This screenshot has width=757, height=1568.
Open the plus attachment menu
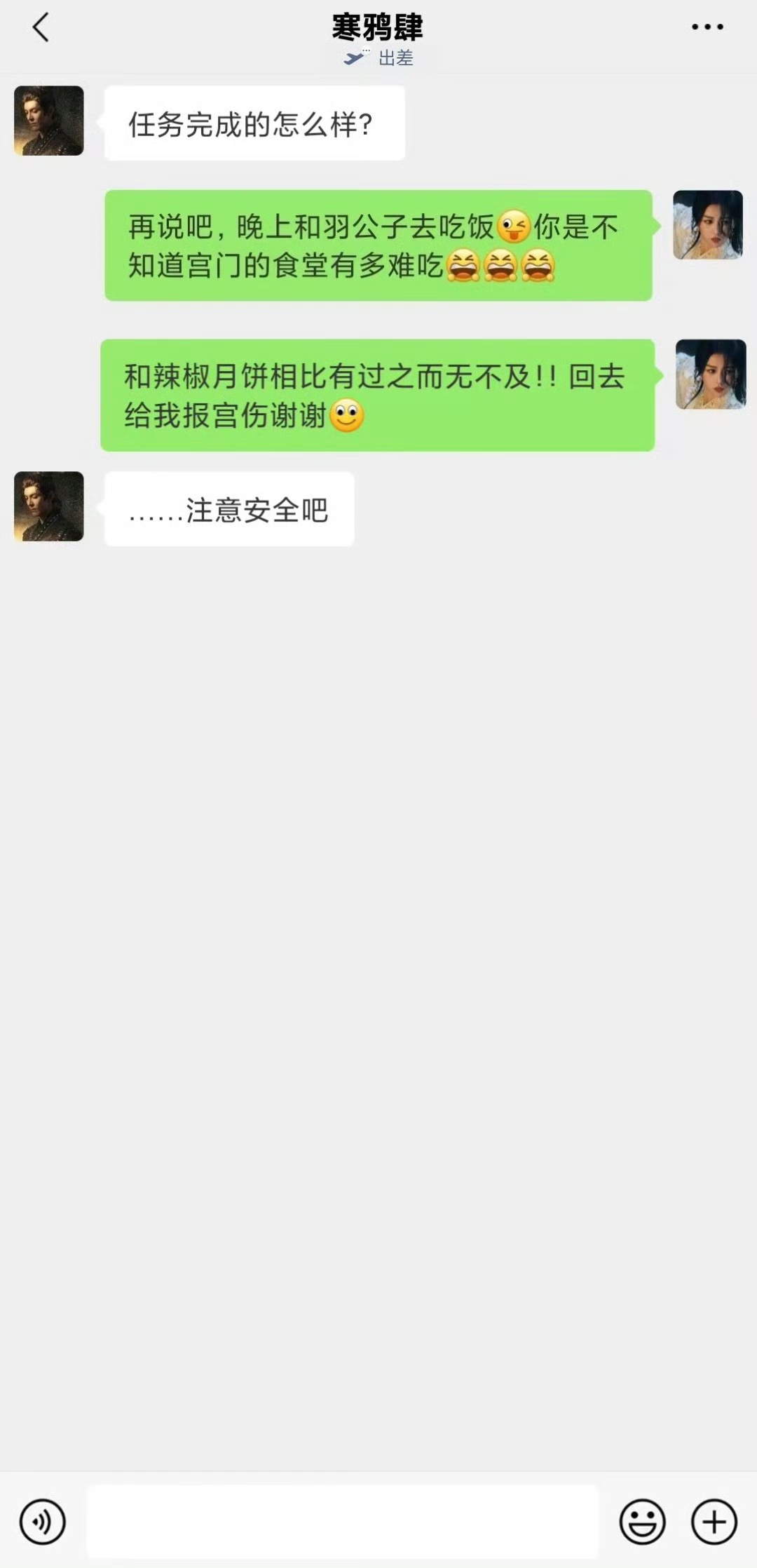(714, 1522)
